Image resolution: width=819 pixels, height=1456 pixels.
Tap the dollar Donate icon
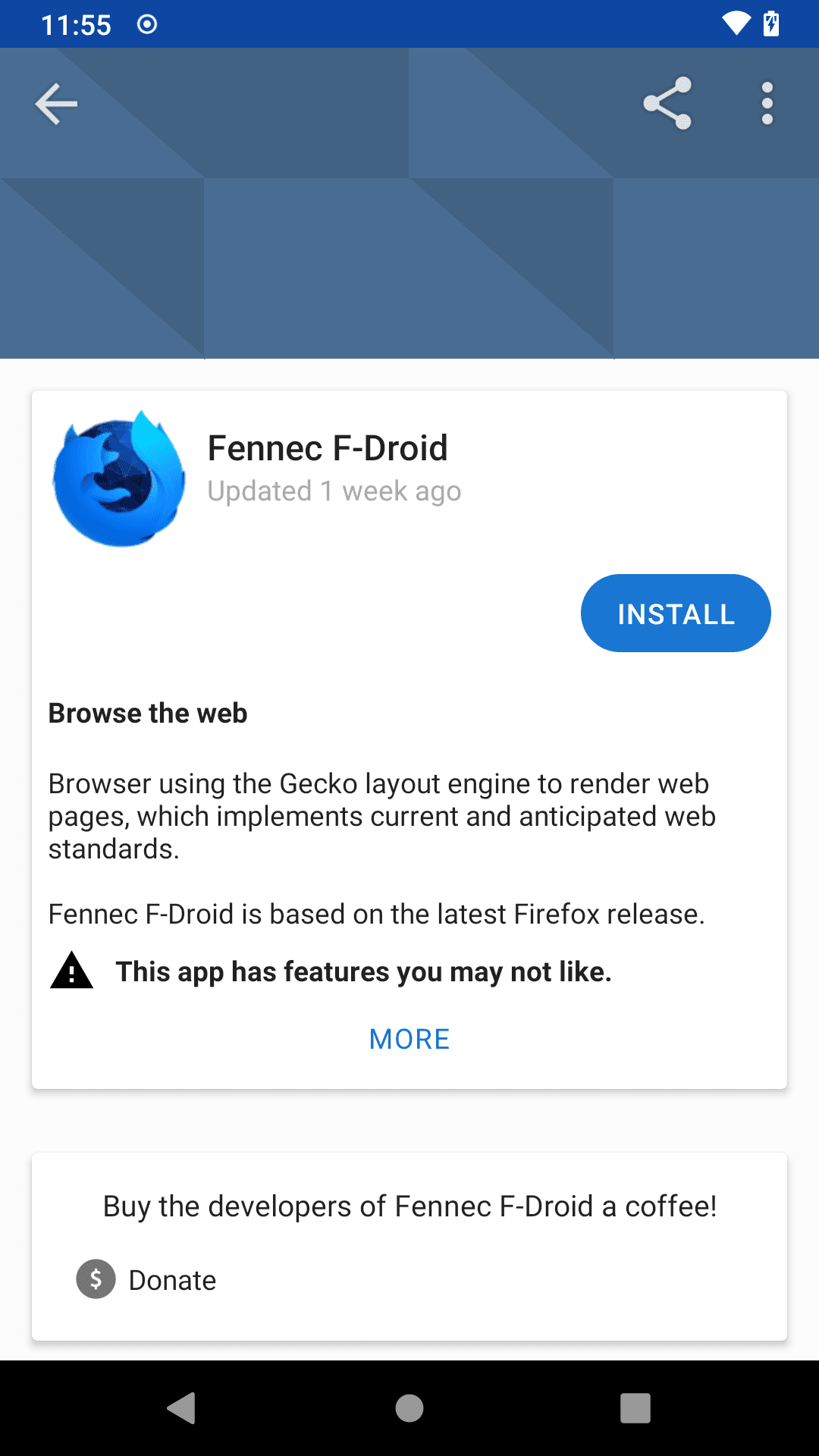pos(96,1279)
